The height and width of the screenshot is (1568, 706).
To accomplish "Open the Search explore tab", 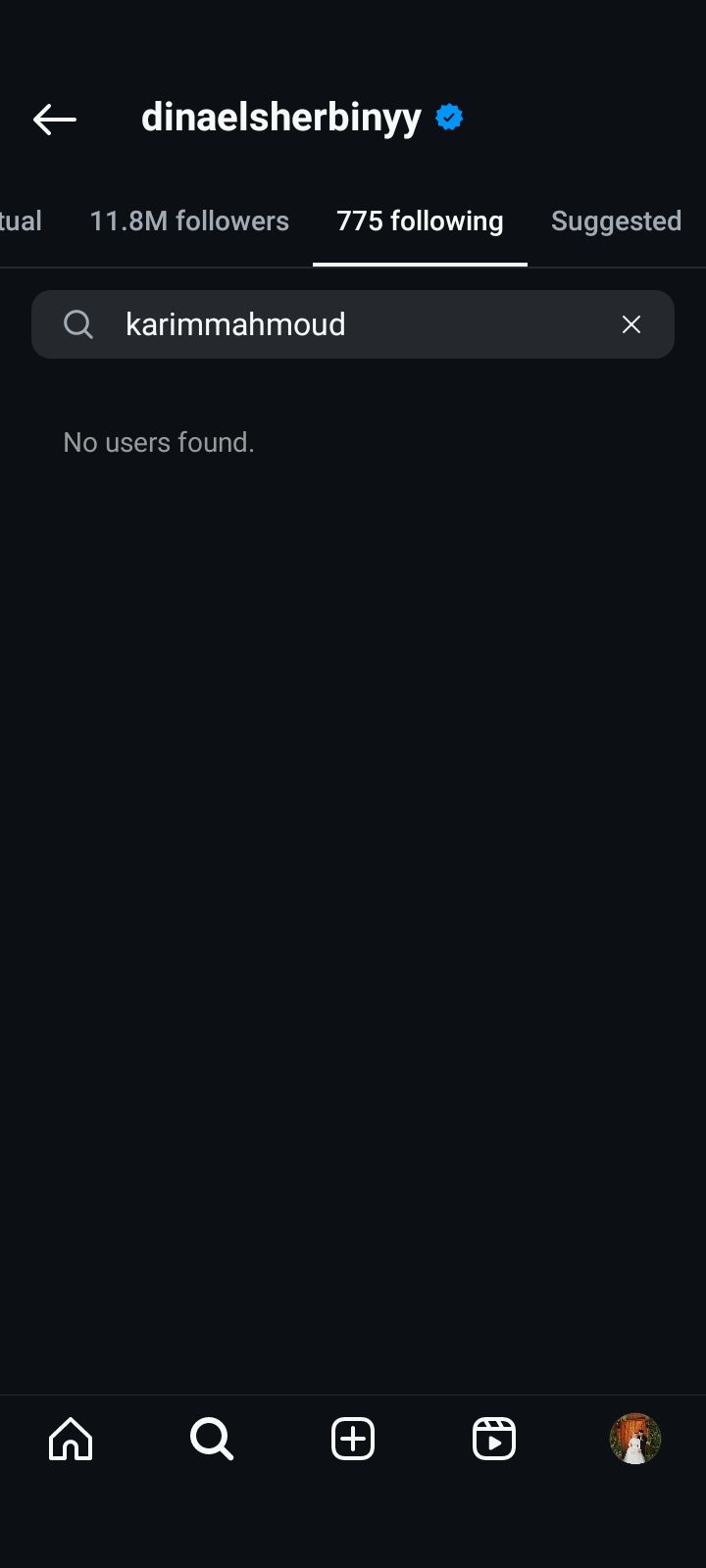I will pos(212,1439).
